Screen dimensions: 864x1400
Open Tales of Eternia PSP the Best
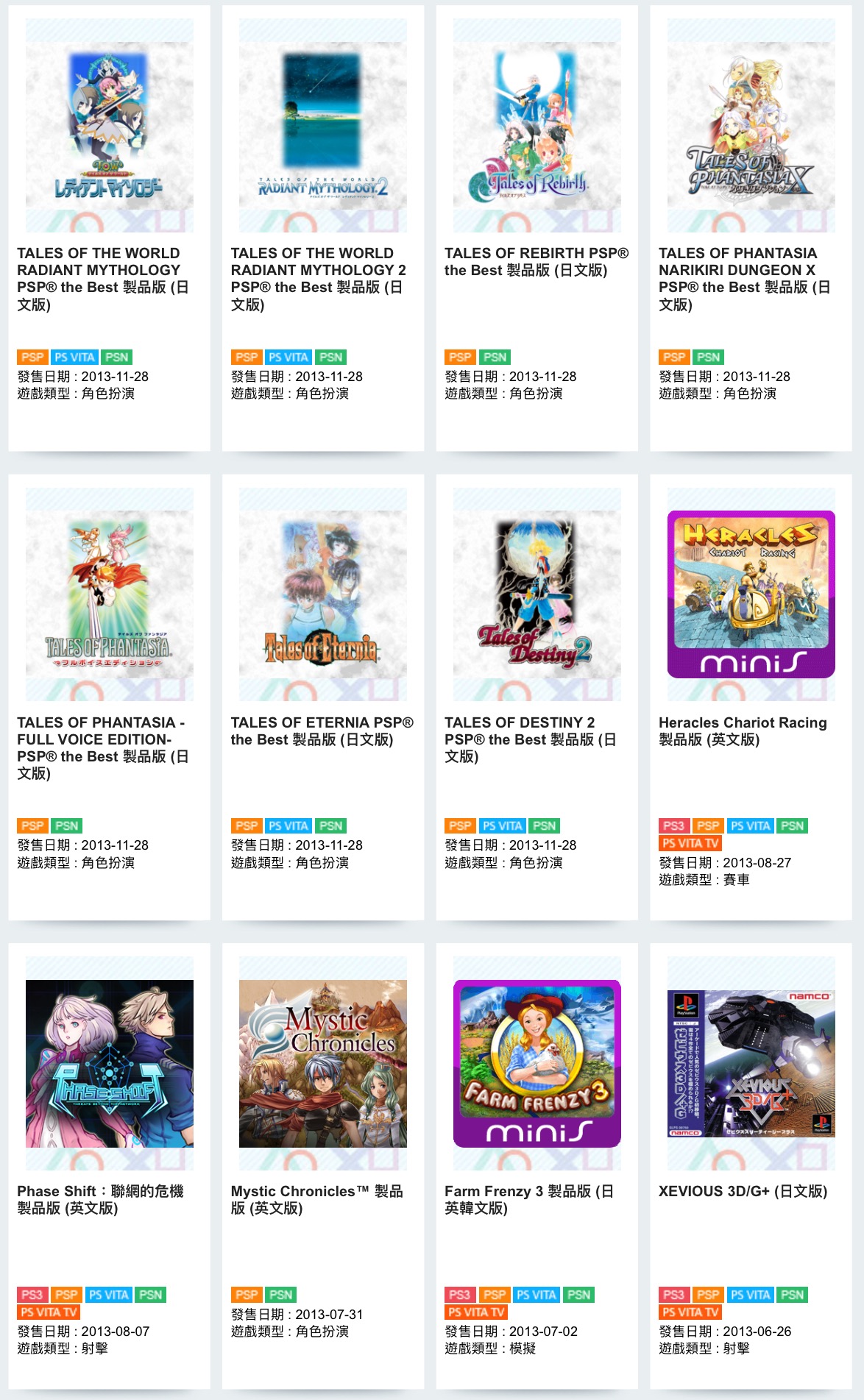coord(323,697)
